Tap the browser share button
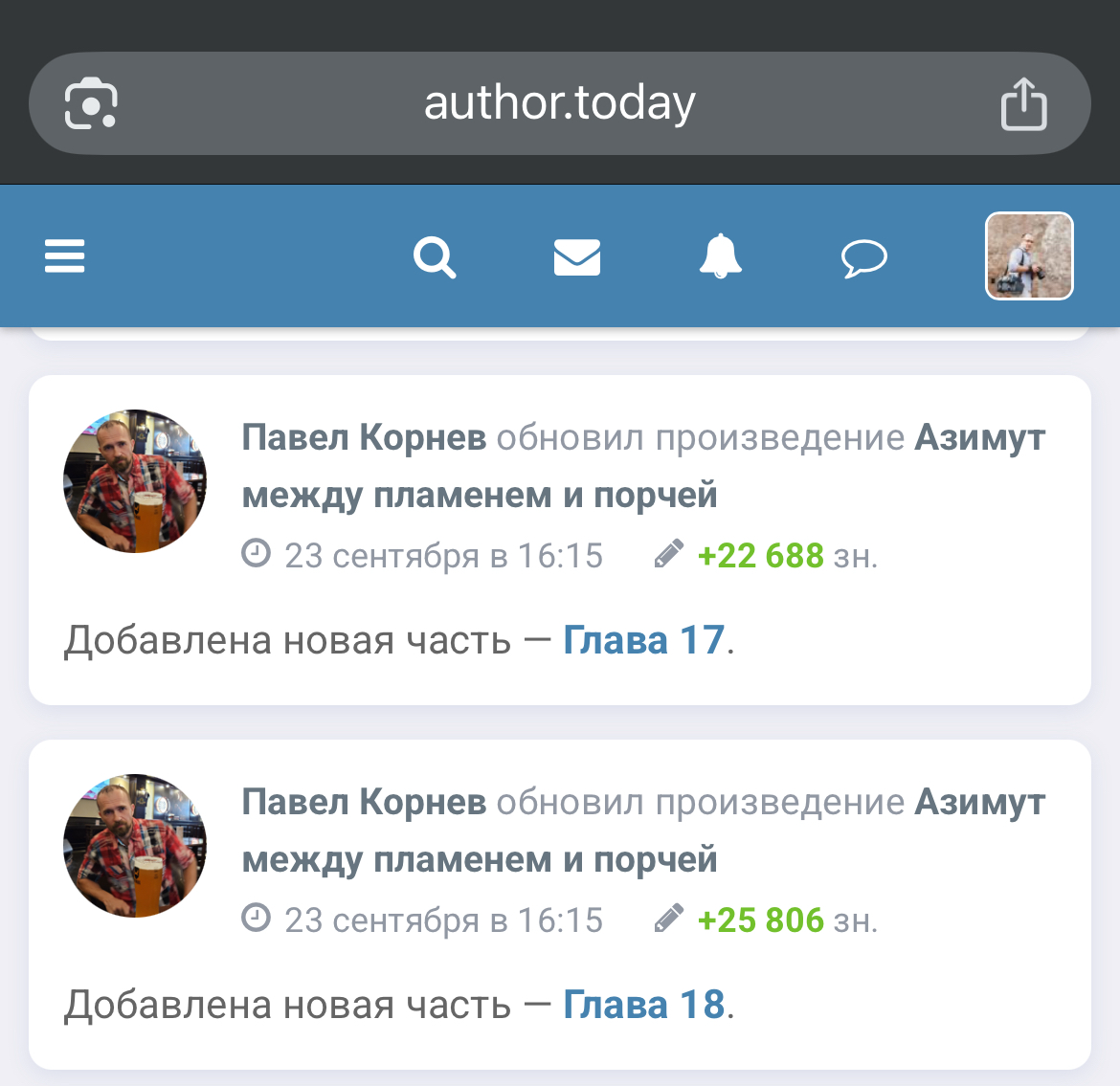 tap(1023, 103)
